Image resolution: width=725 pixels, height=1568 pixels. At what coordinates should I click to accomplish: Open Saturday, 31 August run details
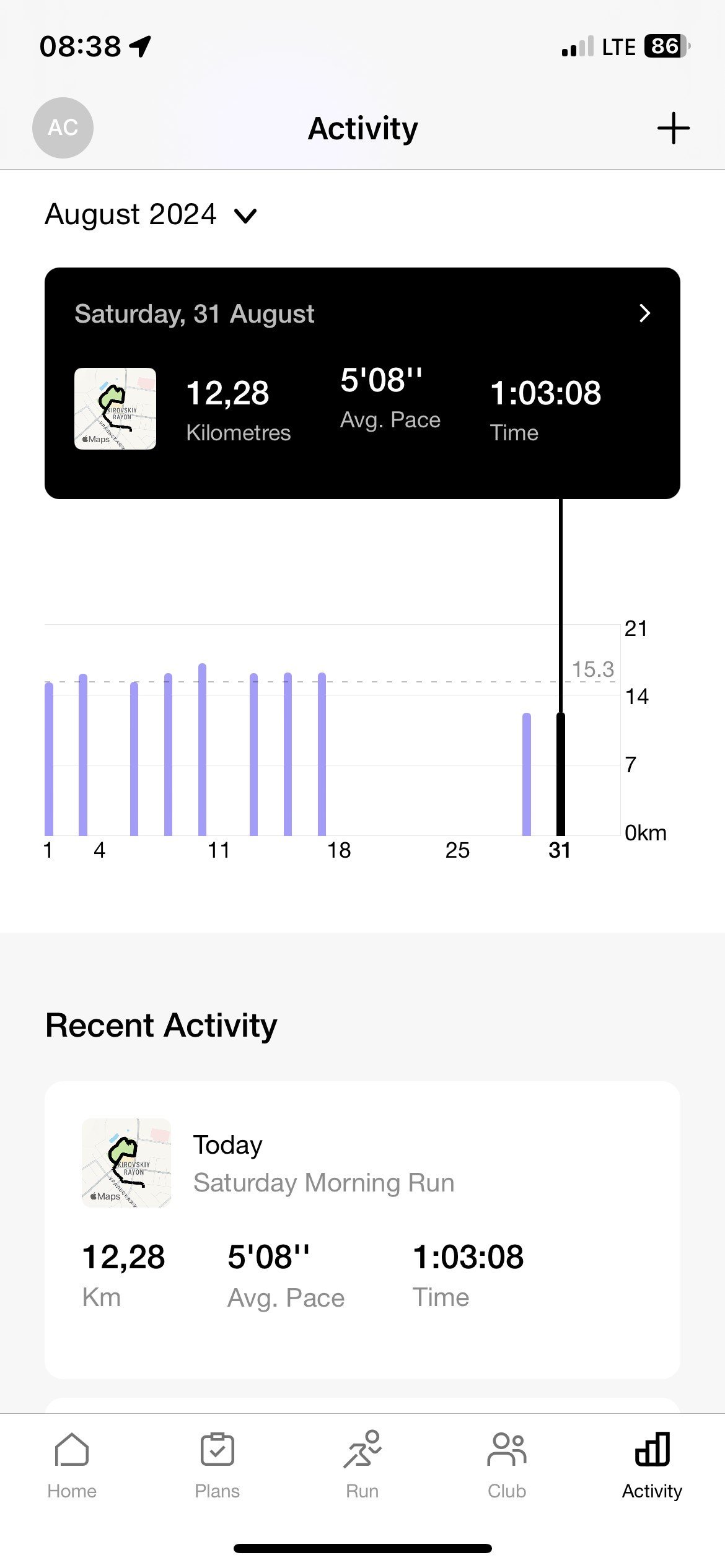pyautogui.click(x=362, y=383)
